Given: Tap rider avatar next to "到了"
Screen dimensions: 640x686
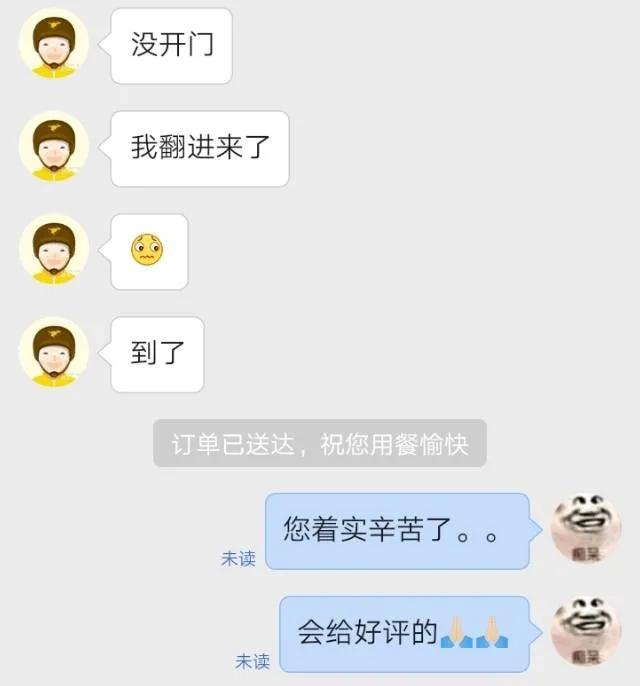Looking at the screenshot, I should coord(54,353).
